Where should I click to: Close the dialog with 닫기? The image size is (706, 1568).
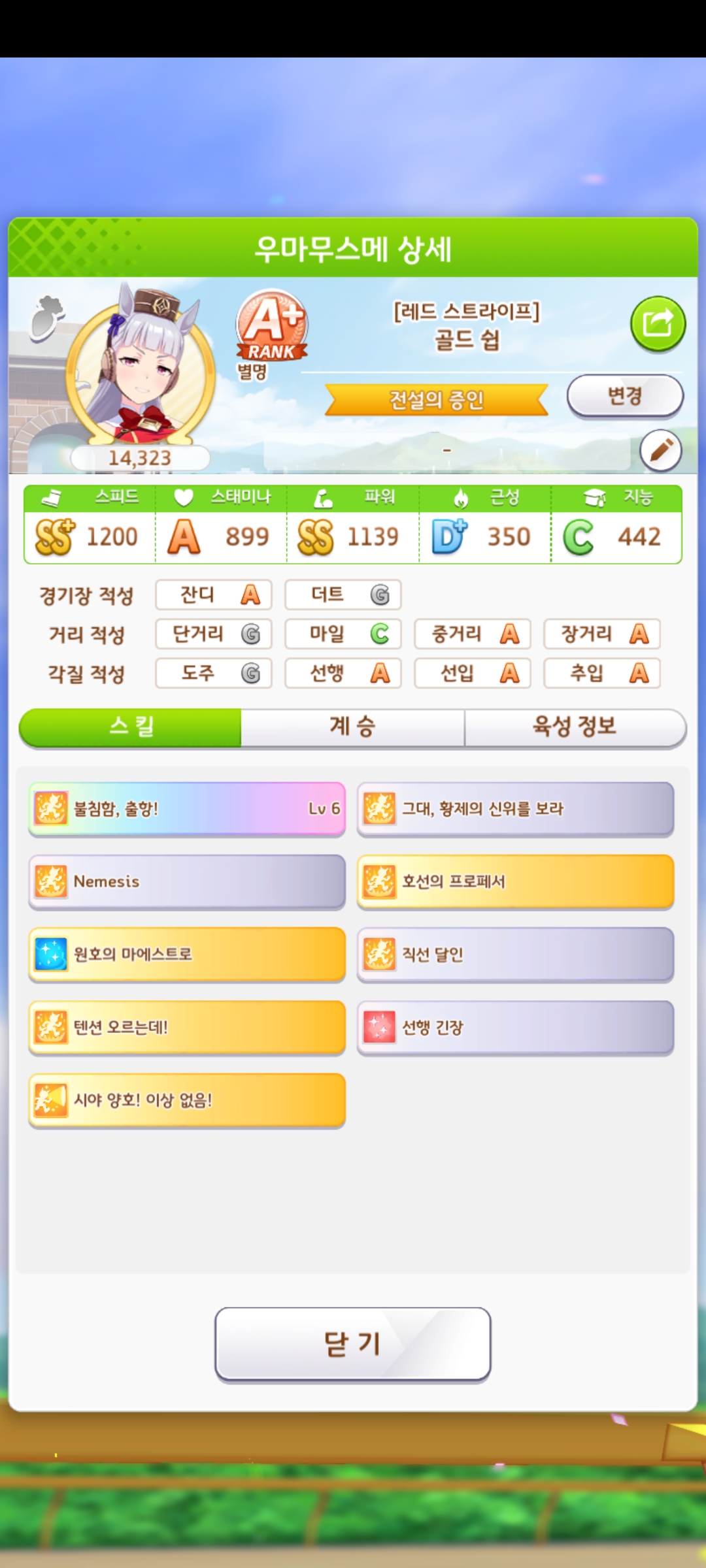click(352, 1344)
